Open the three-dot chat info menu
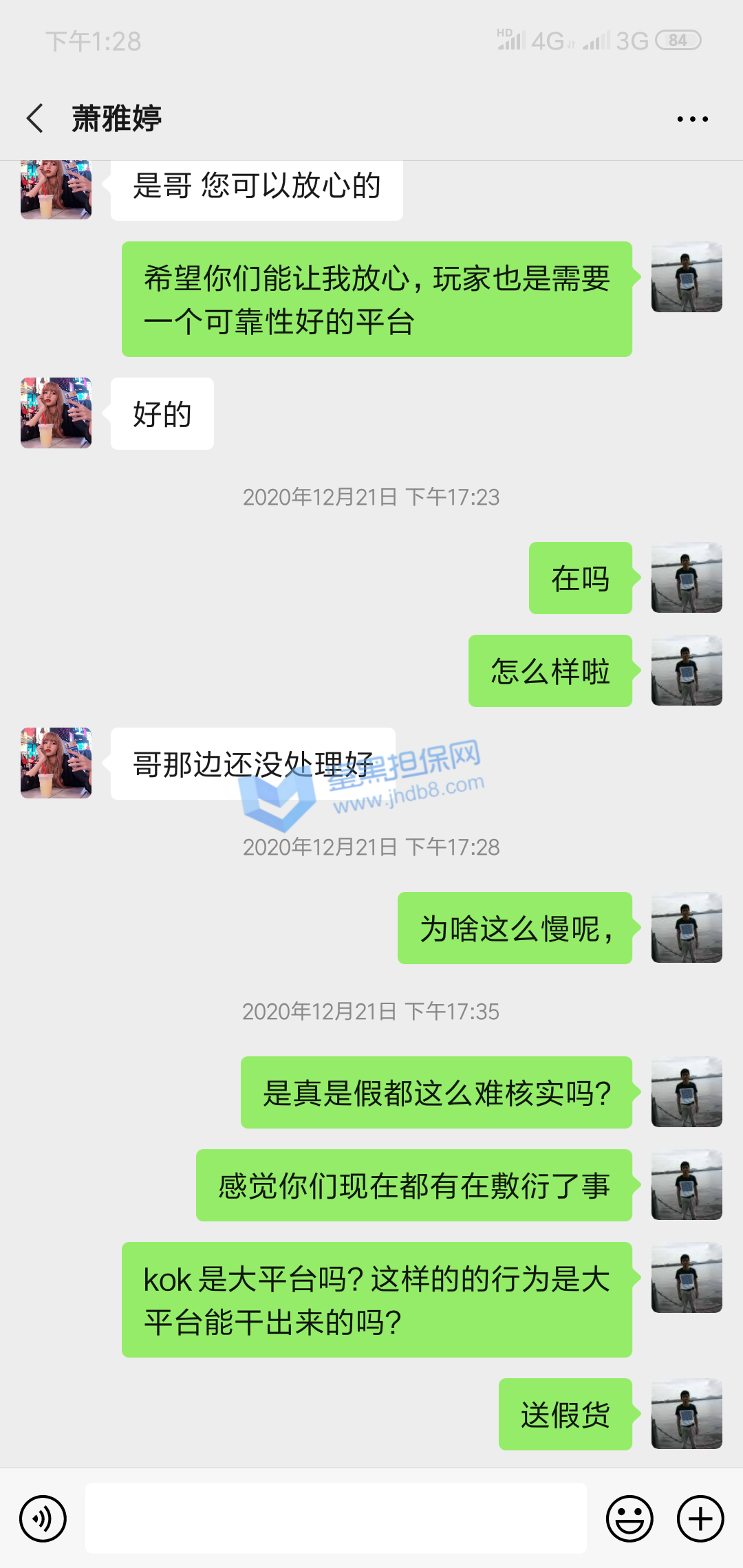Image resolution: width=743 pixels, height=1568 pixels. click(x=692, y=119)
